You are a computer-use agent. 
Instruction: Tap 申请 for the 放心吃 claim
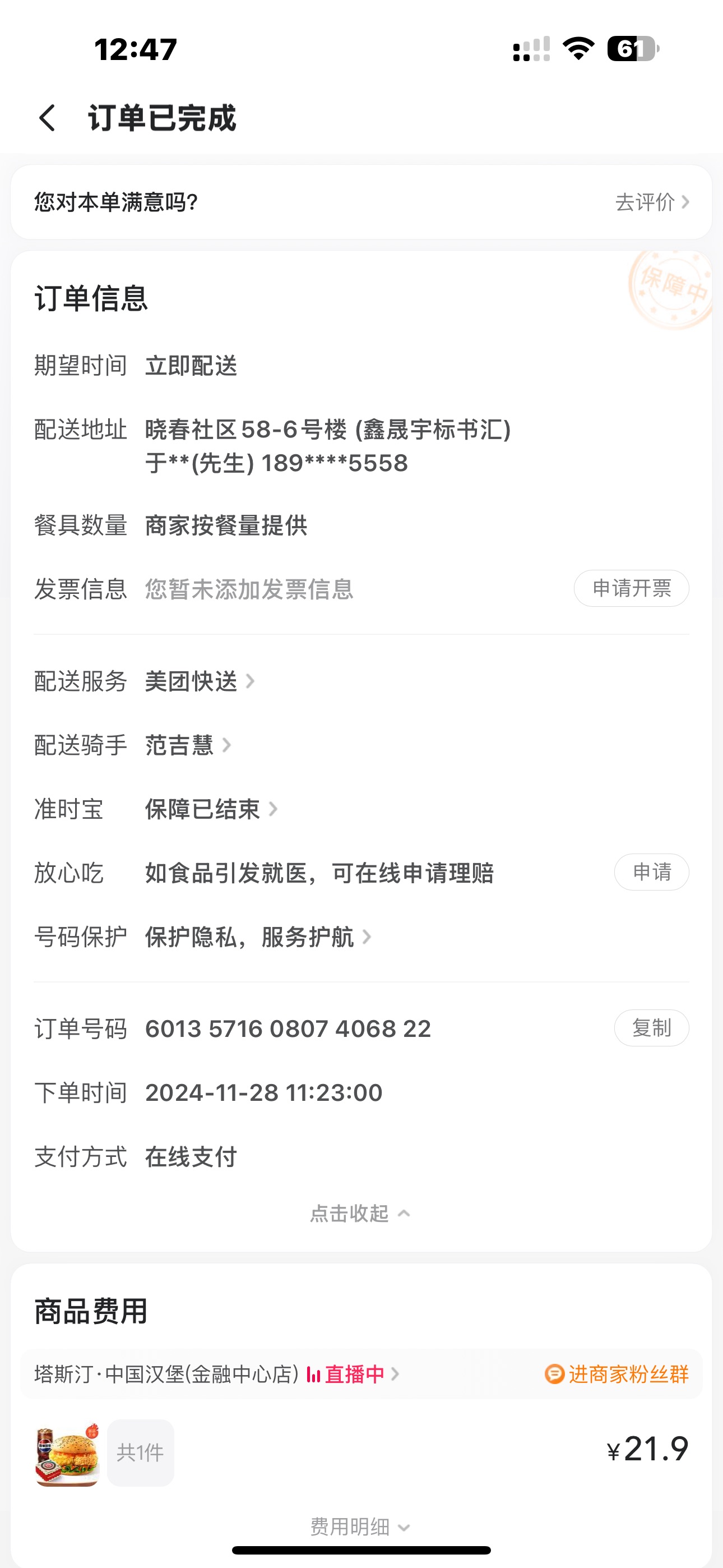[x=651, y=872]
